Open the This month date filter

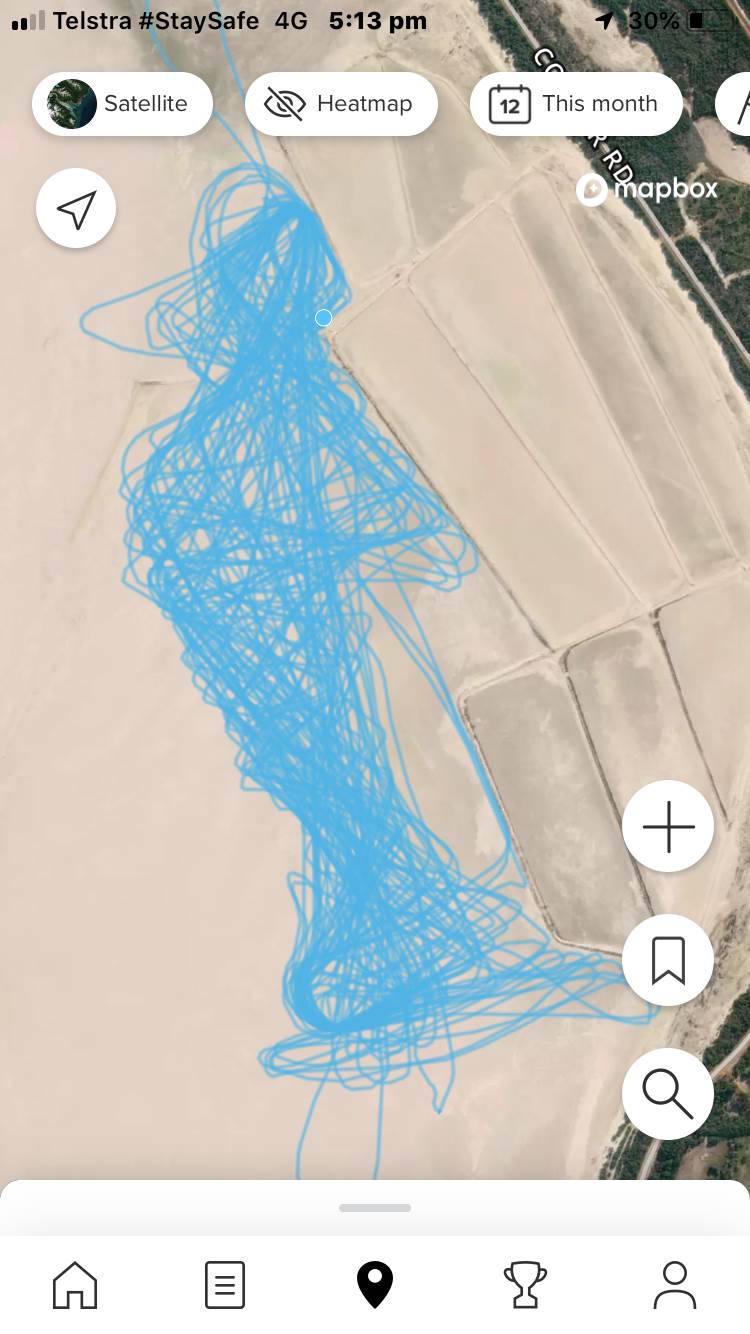tap(576, 104)
